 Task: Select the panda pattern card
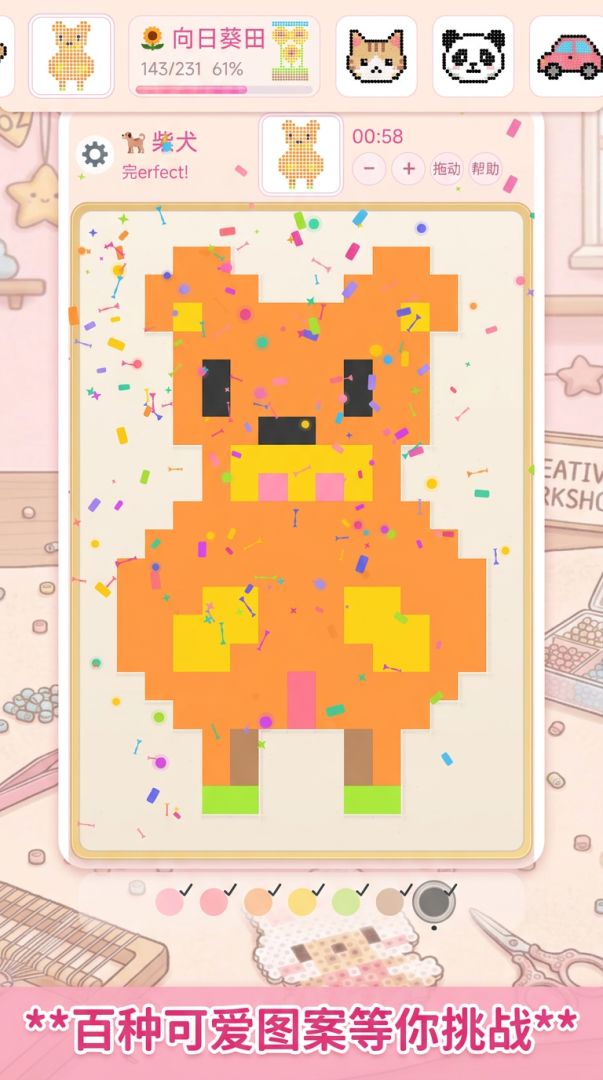(473, 56)
